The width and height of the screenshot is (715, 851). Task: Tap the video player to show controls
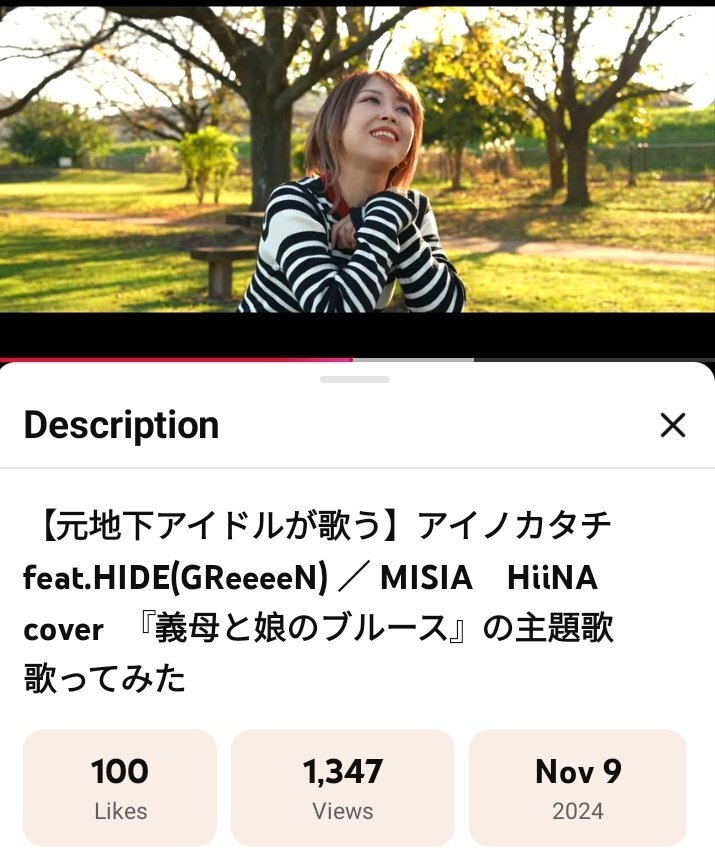point(357,170)
